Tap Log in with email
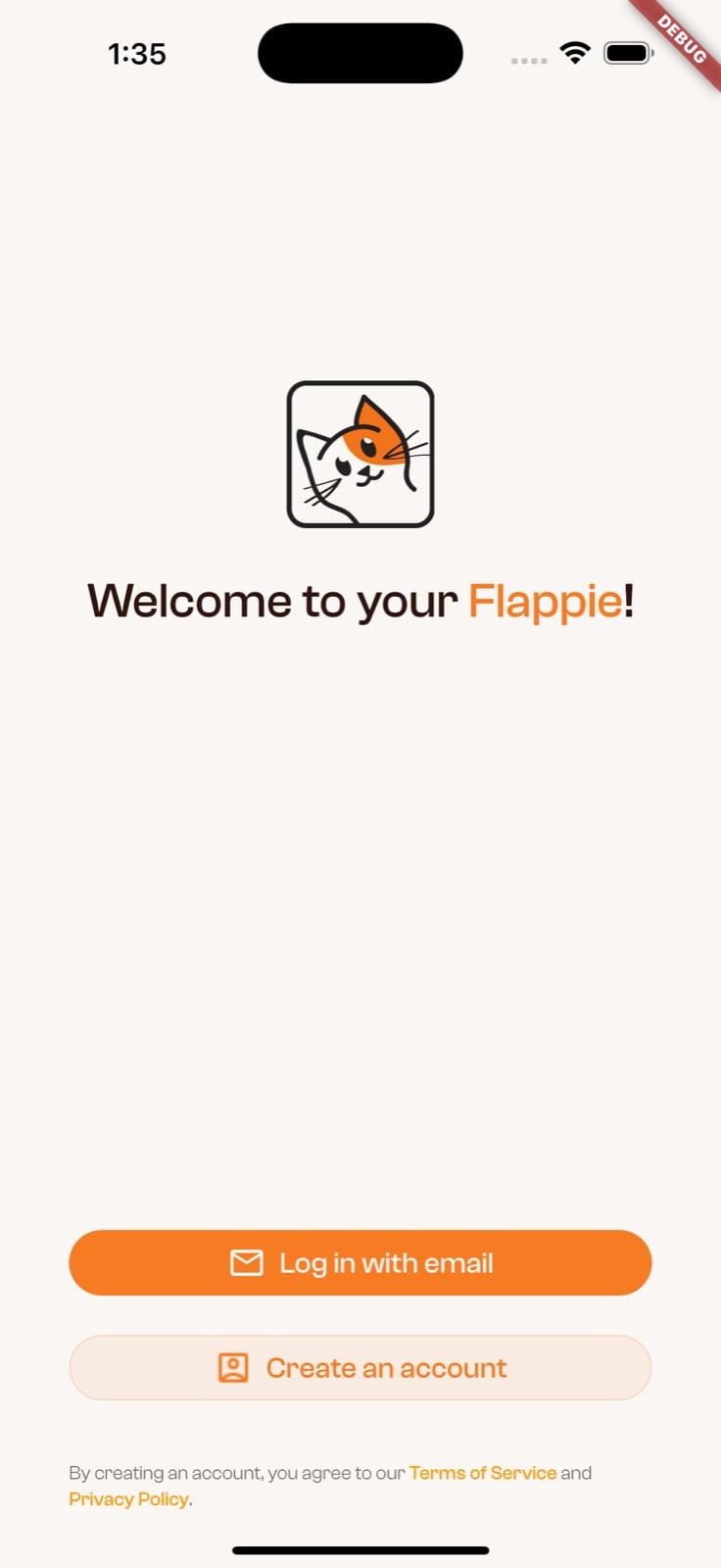Image resolution: width=721 pixels, height=1568 pixels. [360, 1262]
